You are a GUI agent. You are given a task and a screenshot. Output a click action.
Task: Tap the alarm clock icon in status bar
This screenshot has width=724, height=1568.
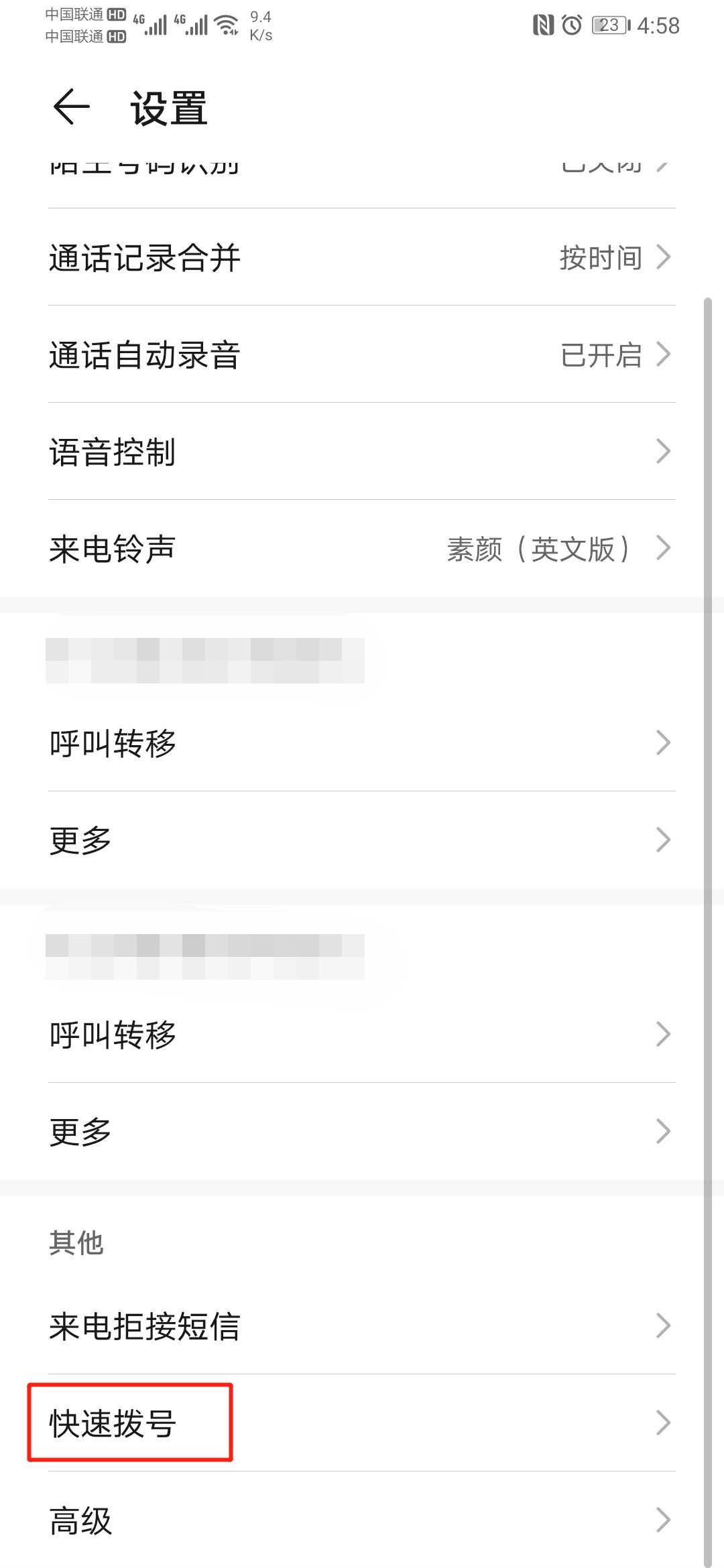point(572,25)
